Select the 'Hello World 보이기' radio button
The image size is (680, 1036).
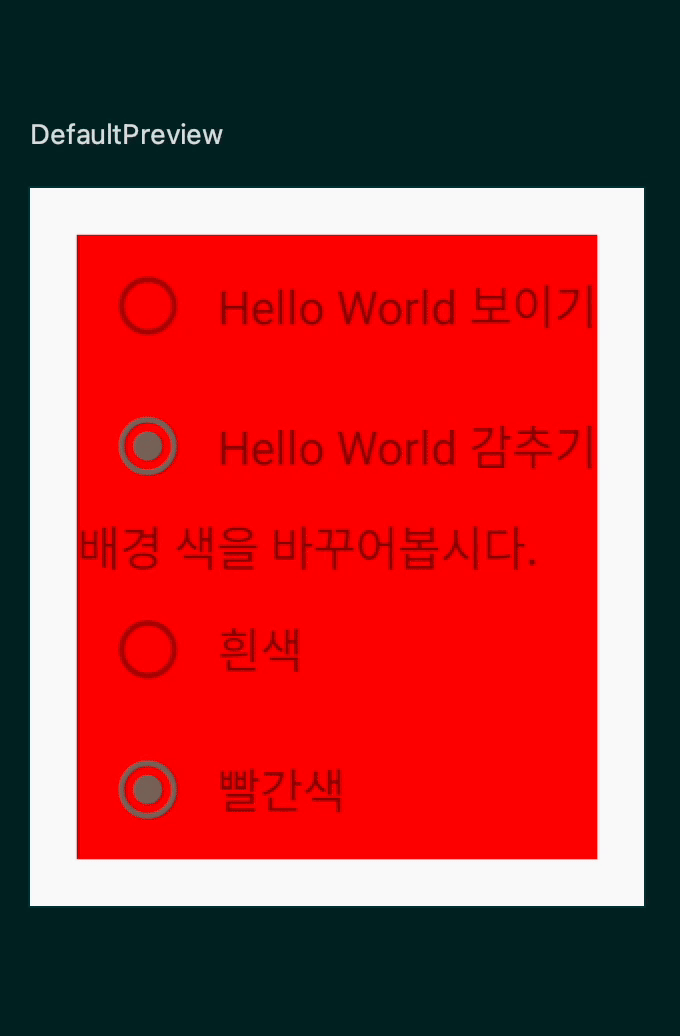tap(148, 305)
